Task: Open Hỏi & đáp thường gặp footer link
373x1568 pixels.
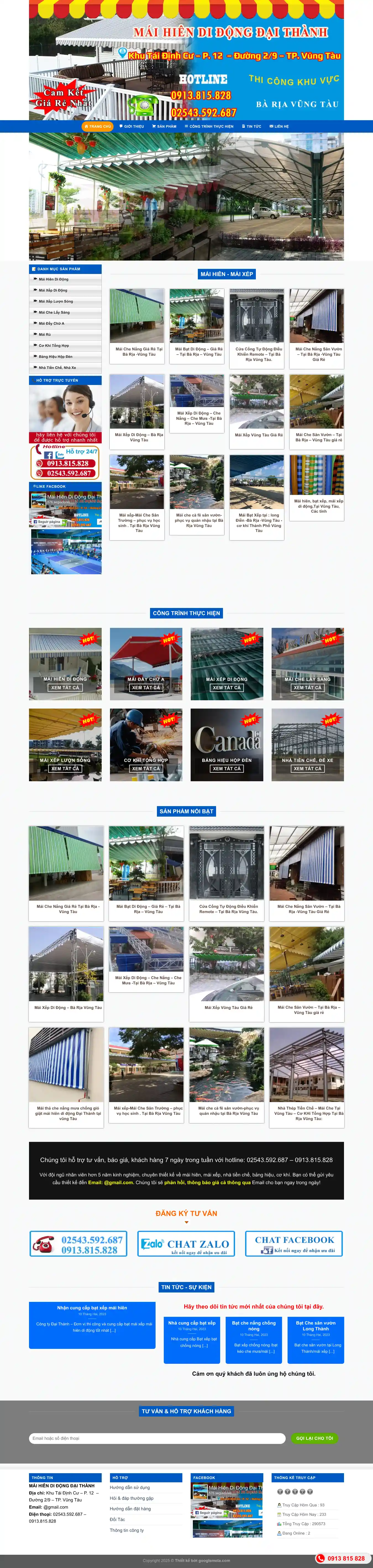Action: coord(132,1498)
